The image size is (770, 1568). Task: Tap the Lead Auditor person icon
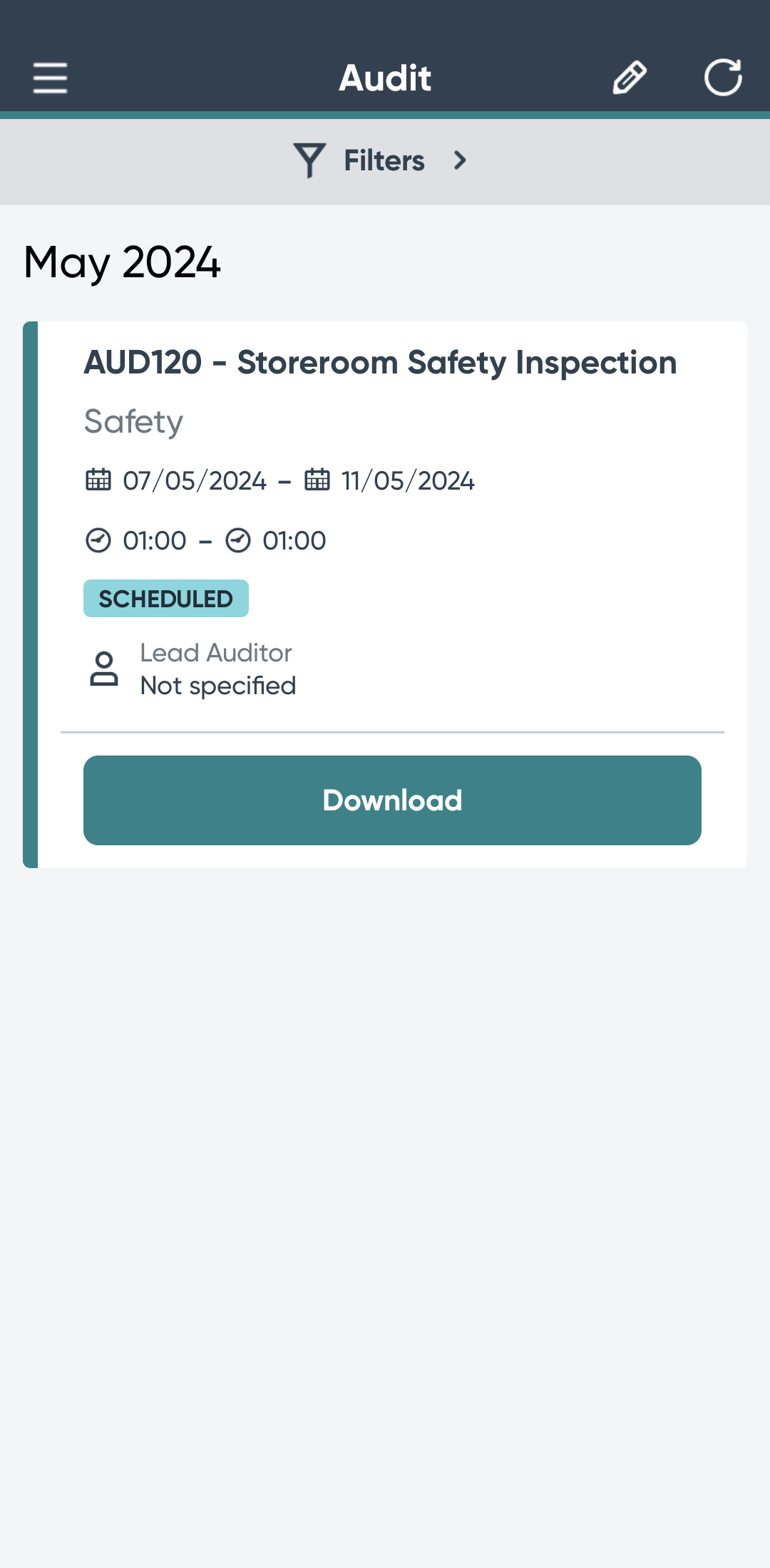(104, 669)
